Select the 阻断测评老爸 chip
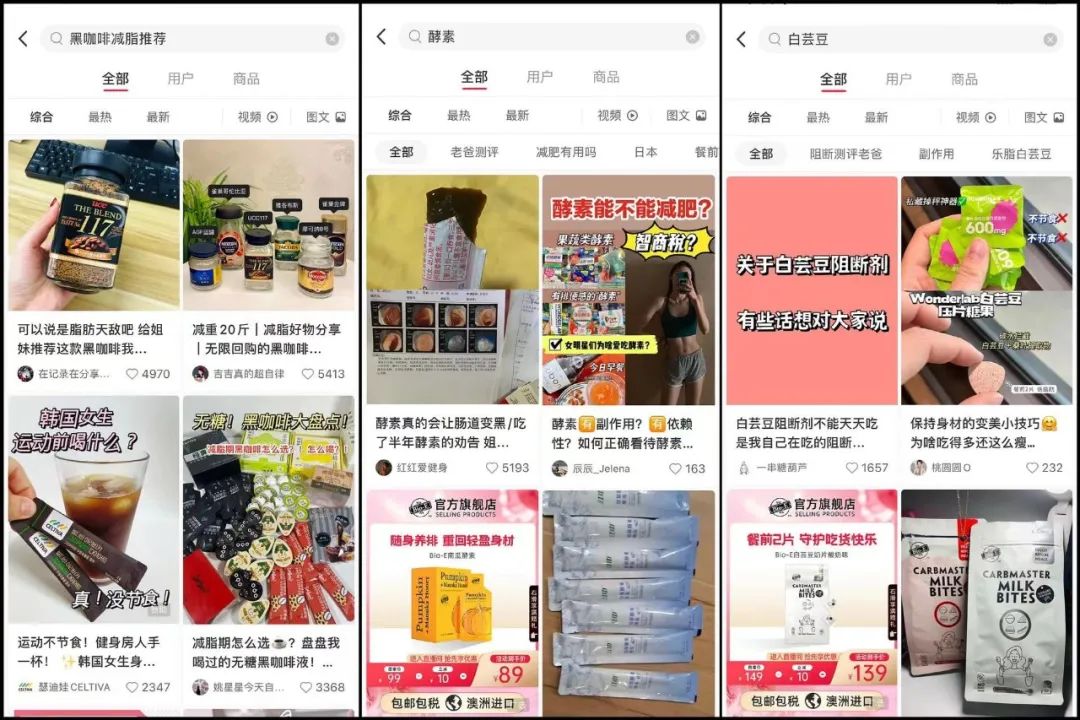Viewport: 1080px width, 720px height. 845,154
